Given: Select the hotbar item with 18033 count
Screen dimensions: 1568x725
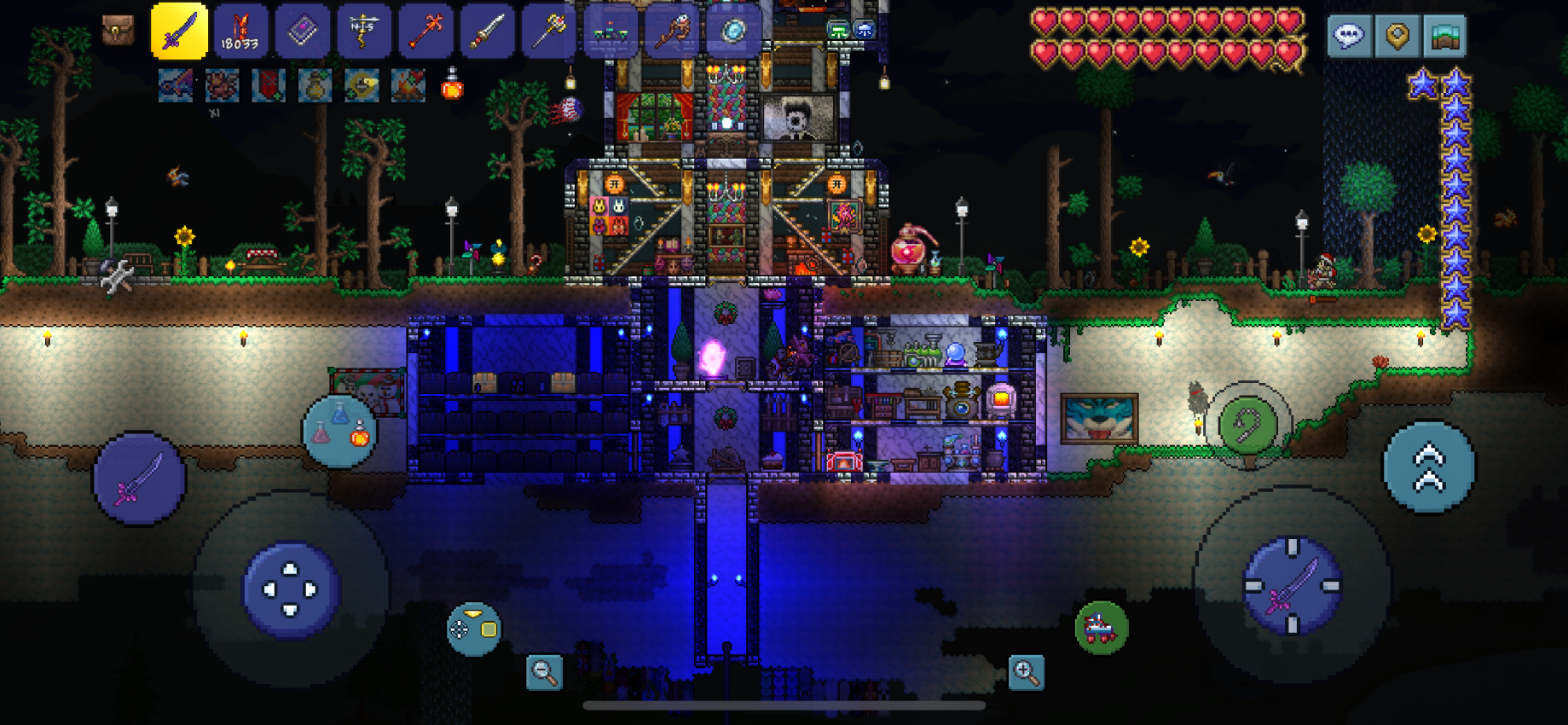Looking at the screenshot, I should [x=240, y=32].
